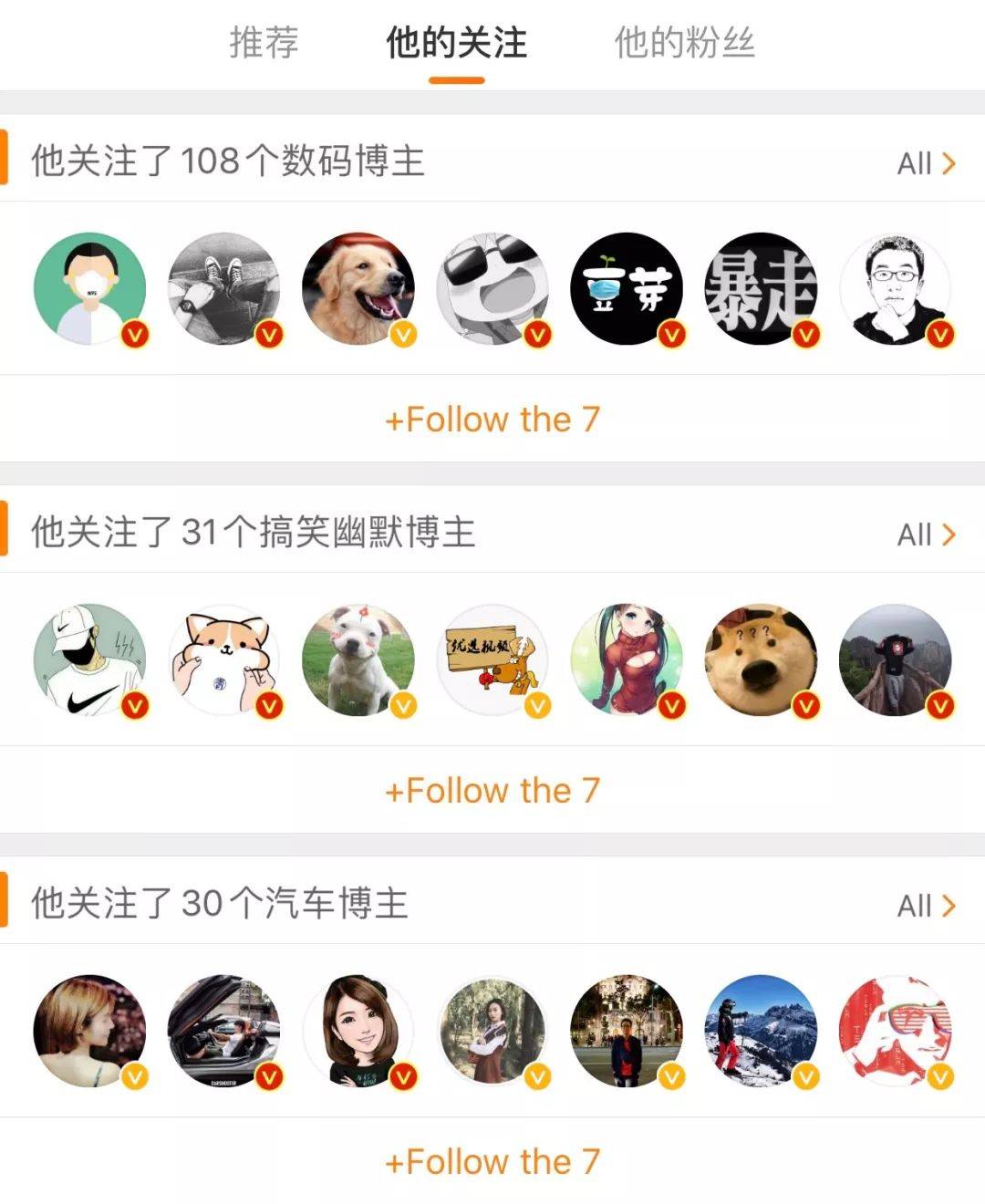Switch to the 他的粉丝 tab
This screenshot has height=1204, width=985.
pyautogui.click(x=684, y=43)
